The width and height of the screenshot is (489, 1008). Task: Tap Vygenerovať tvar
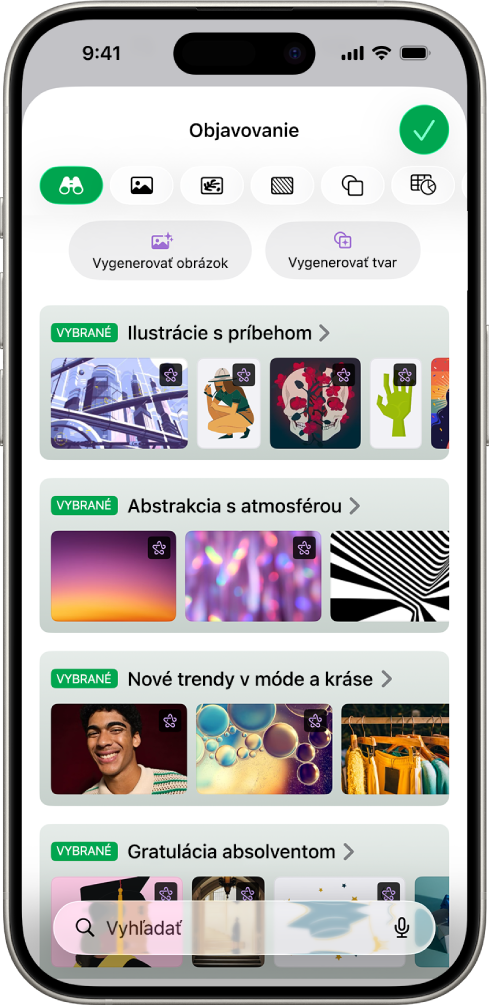[342, 251]
